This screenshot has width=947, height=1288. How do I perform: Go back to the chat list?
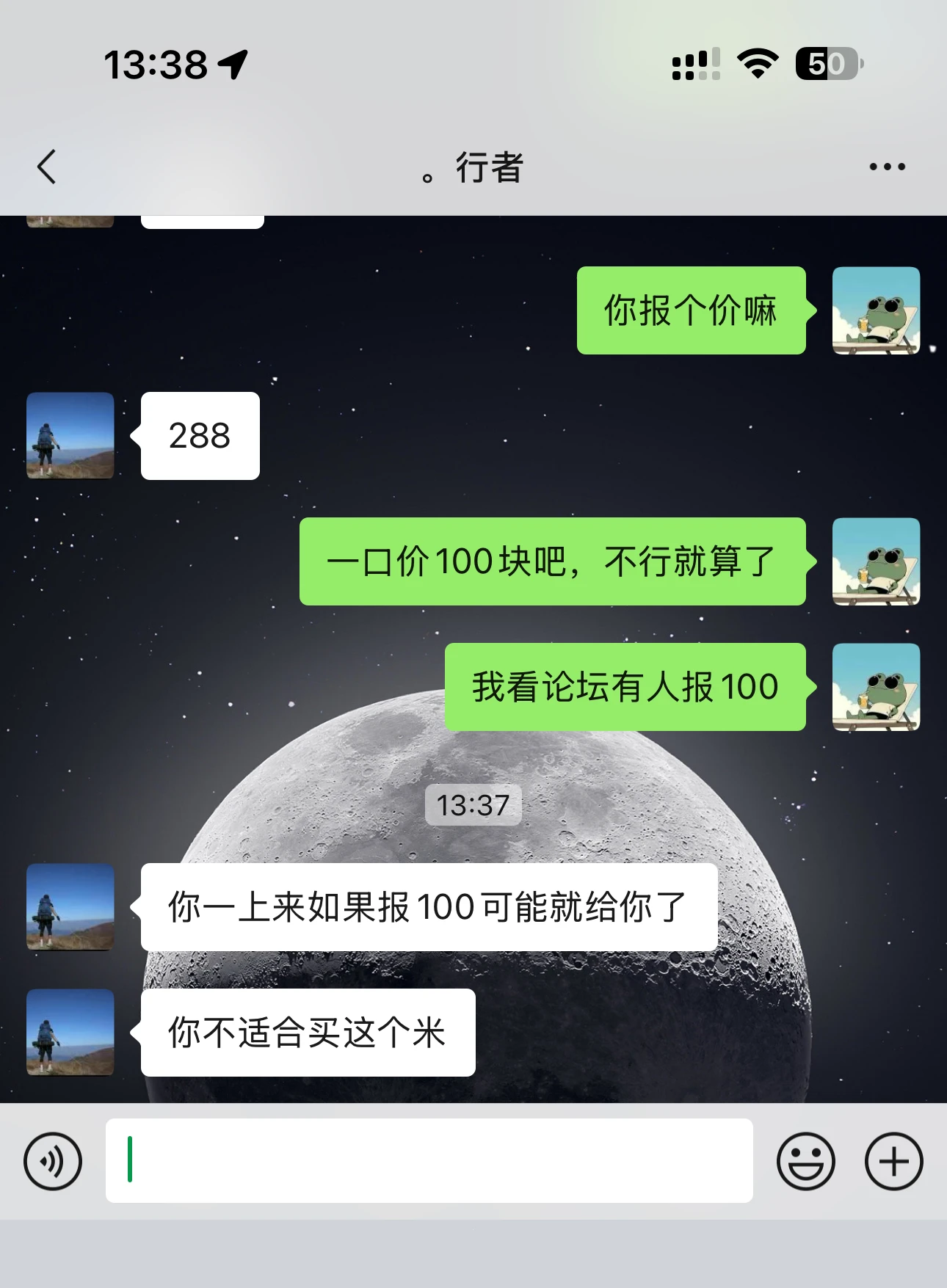pos(47,167)
